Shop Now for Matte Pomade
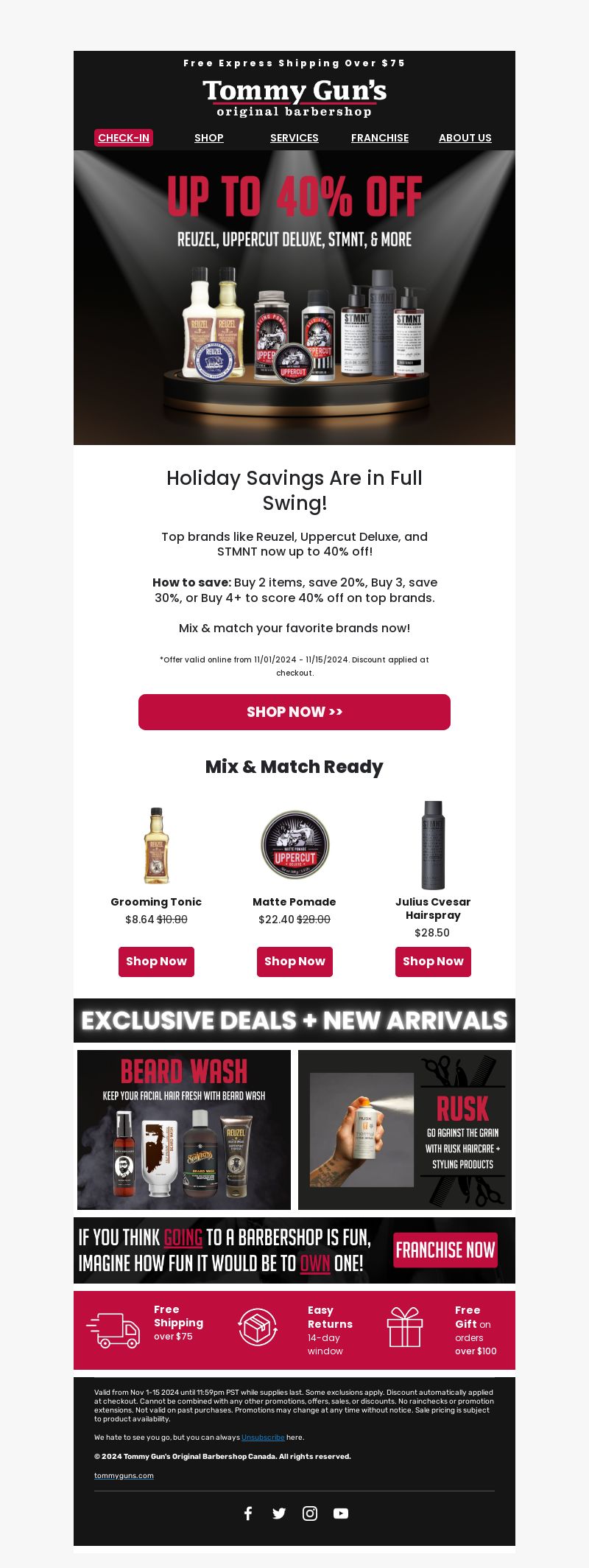This screenshot has height=1568, width=589. 294,962
